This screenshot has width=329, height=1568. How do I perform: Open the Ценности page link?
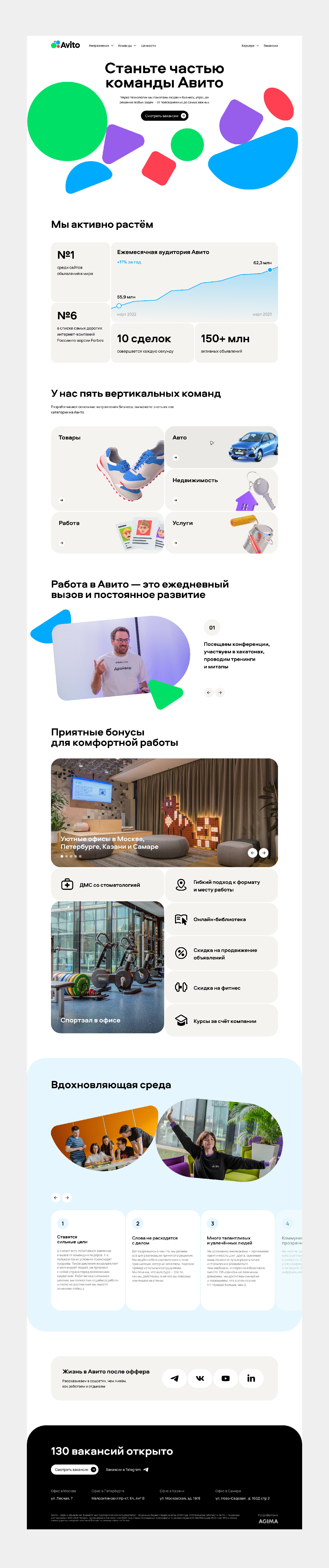coord(149,46)
